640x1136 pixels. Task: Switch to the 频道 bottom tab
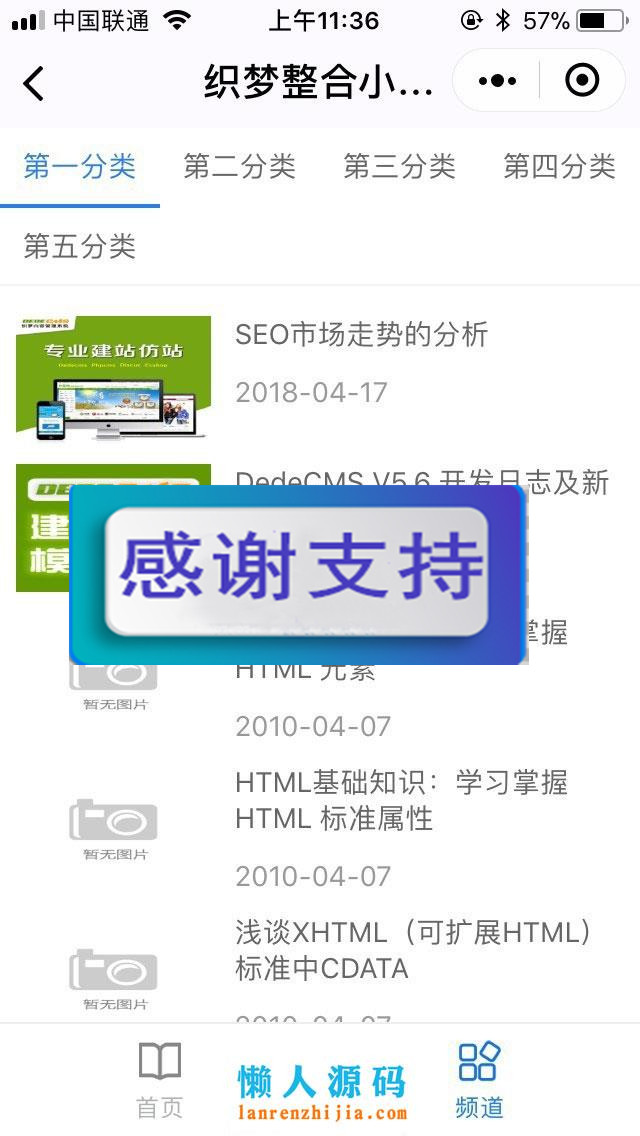click(479, 1079)
